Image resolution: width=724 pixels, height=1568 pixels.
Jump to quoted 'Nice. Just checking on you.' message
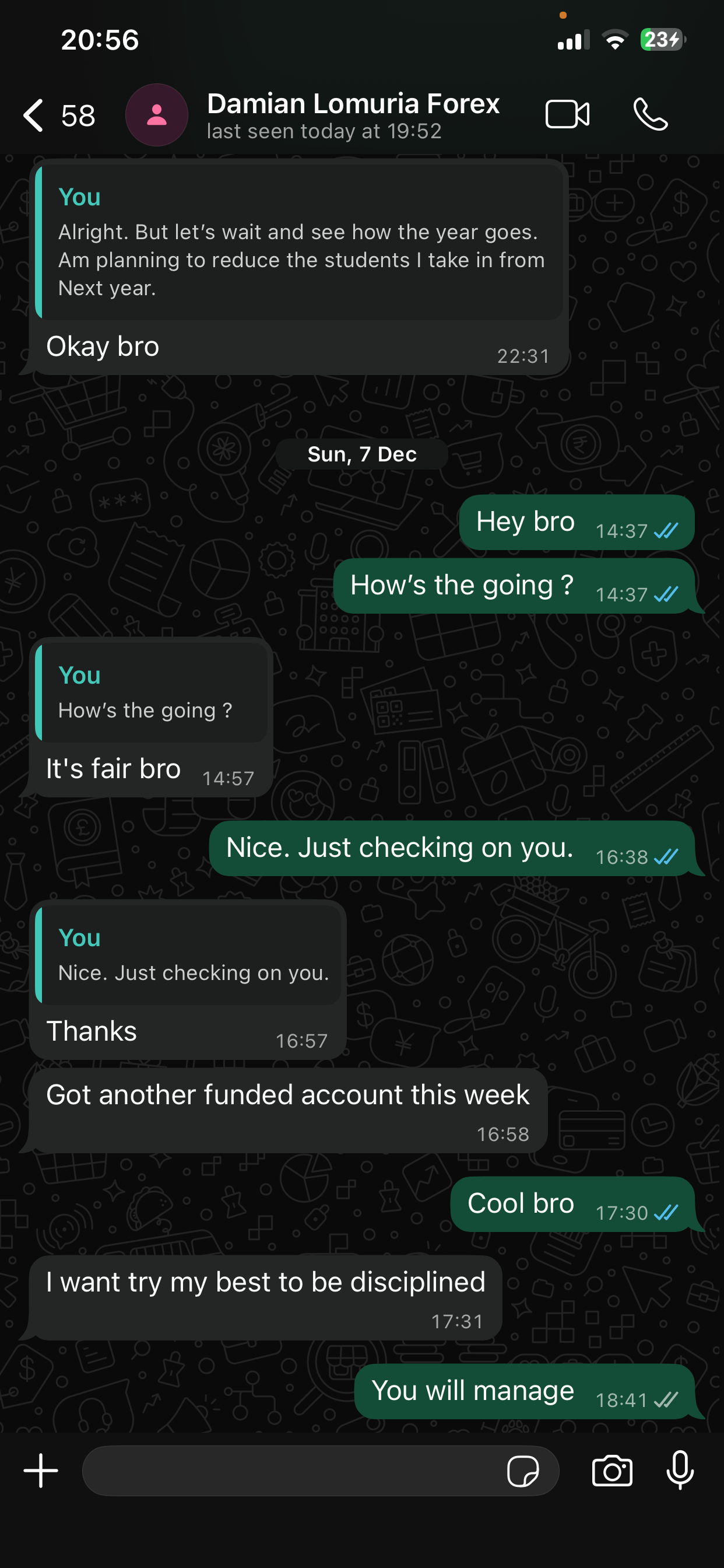189,956
